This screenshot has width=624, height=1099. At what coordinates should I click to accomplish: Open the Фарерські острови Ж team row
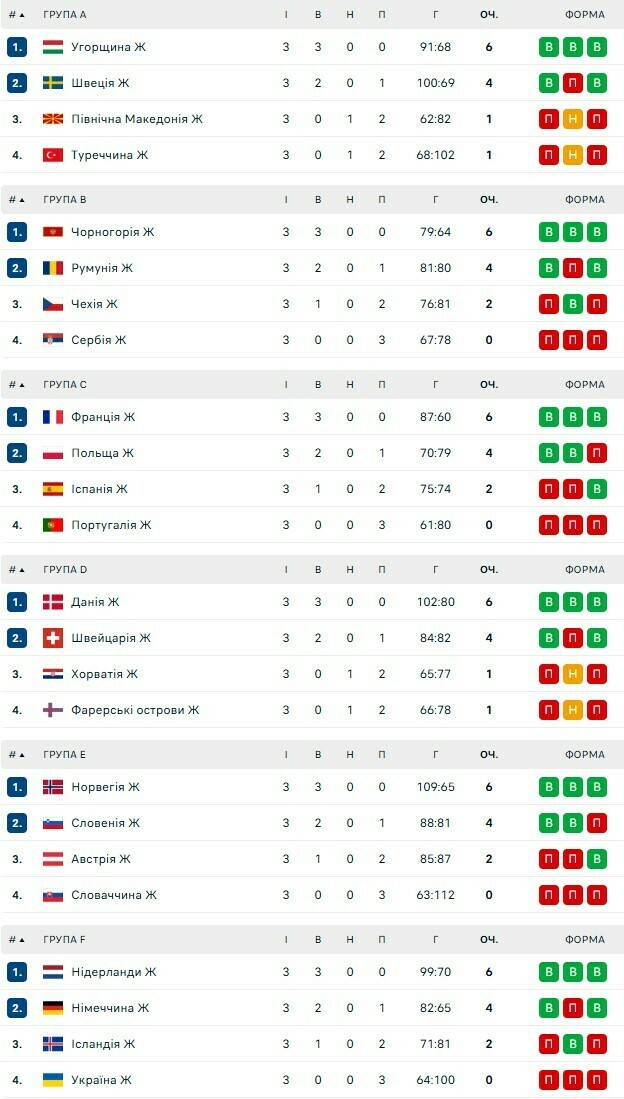[x=135, y=710]
